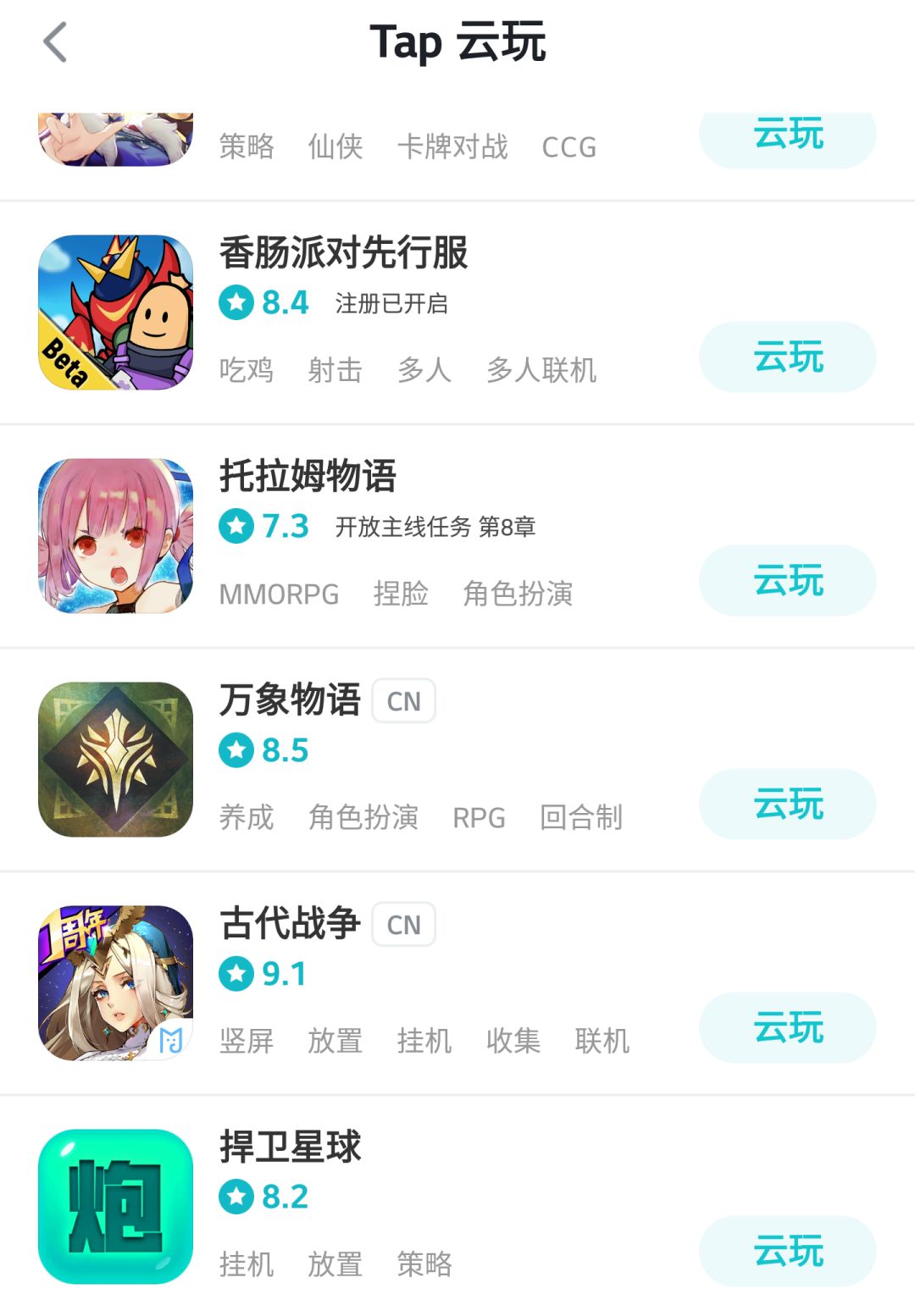Select the 回合制 tag under 万象物语
This screenshot has width=915, height=1316.
581,817
